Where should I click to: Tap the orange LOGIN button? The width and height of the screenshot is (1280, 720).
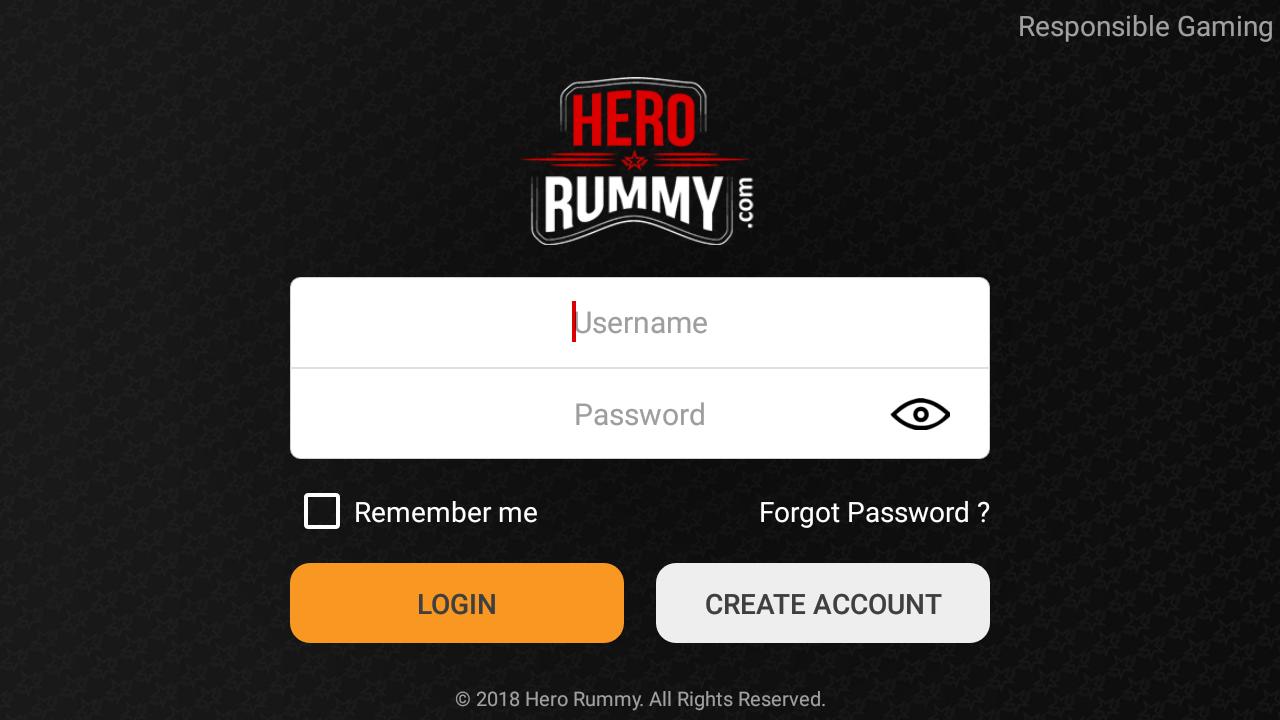click(x=457, y=603)
